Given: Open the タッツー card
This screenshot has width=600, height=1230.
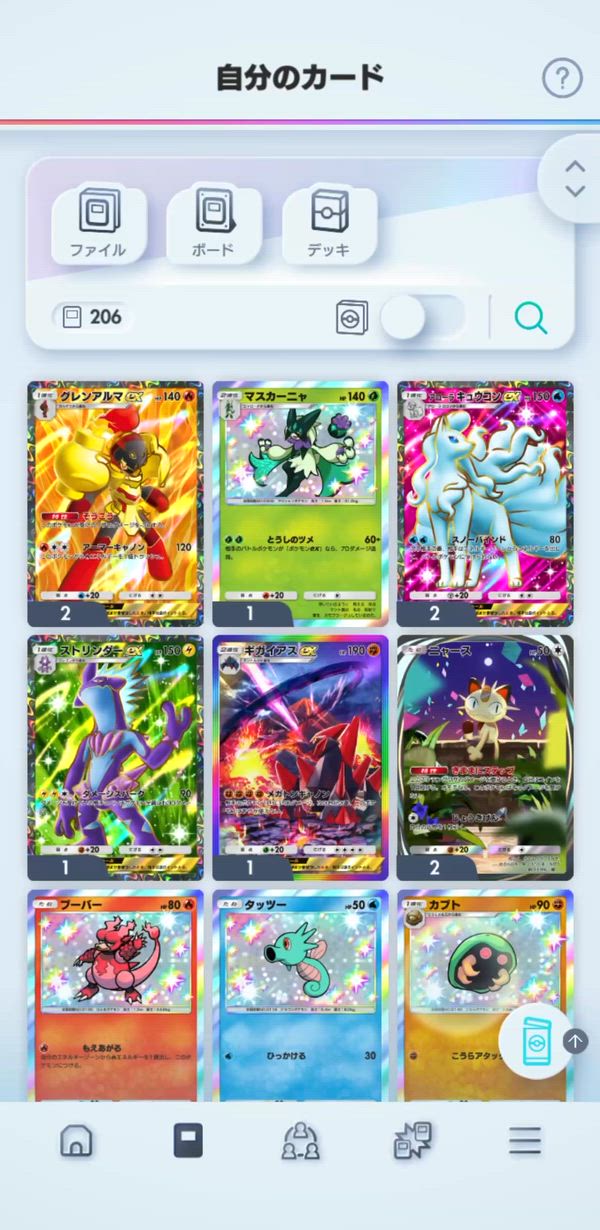Looking at the screenshot, I should click(300, 995).
